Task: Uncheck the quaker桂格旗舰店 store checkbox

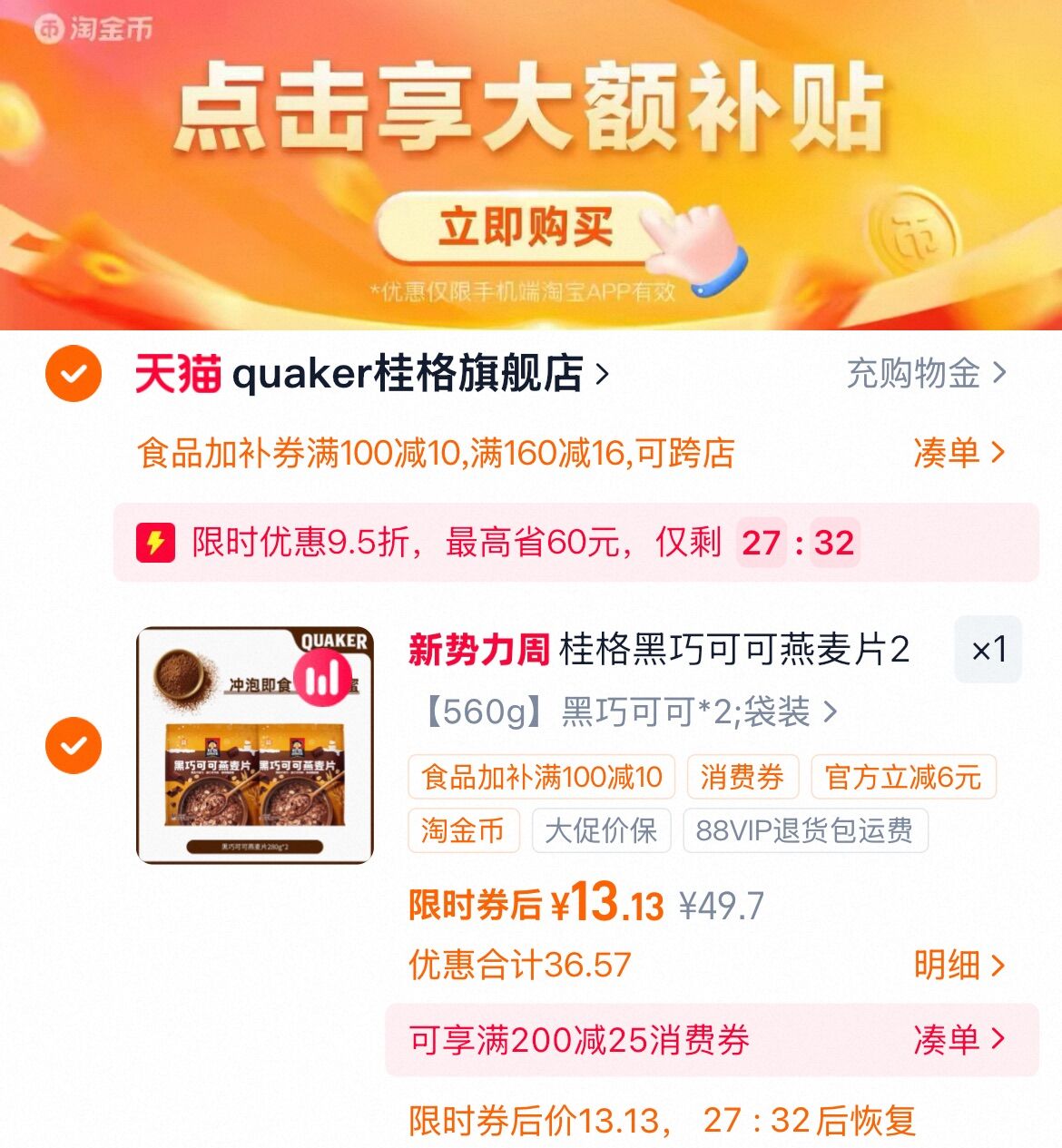Action: [74, 373]
